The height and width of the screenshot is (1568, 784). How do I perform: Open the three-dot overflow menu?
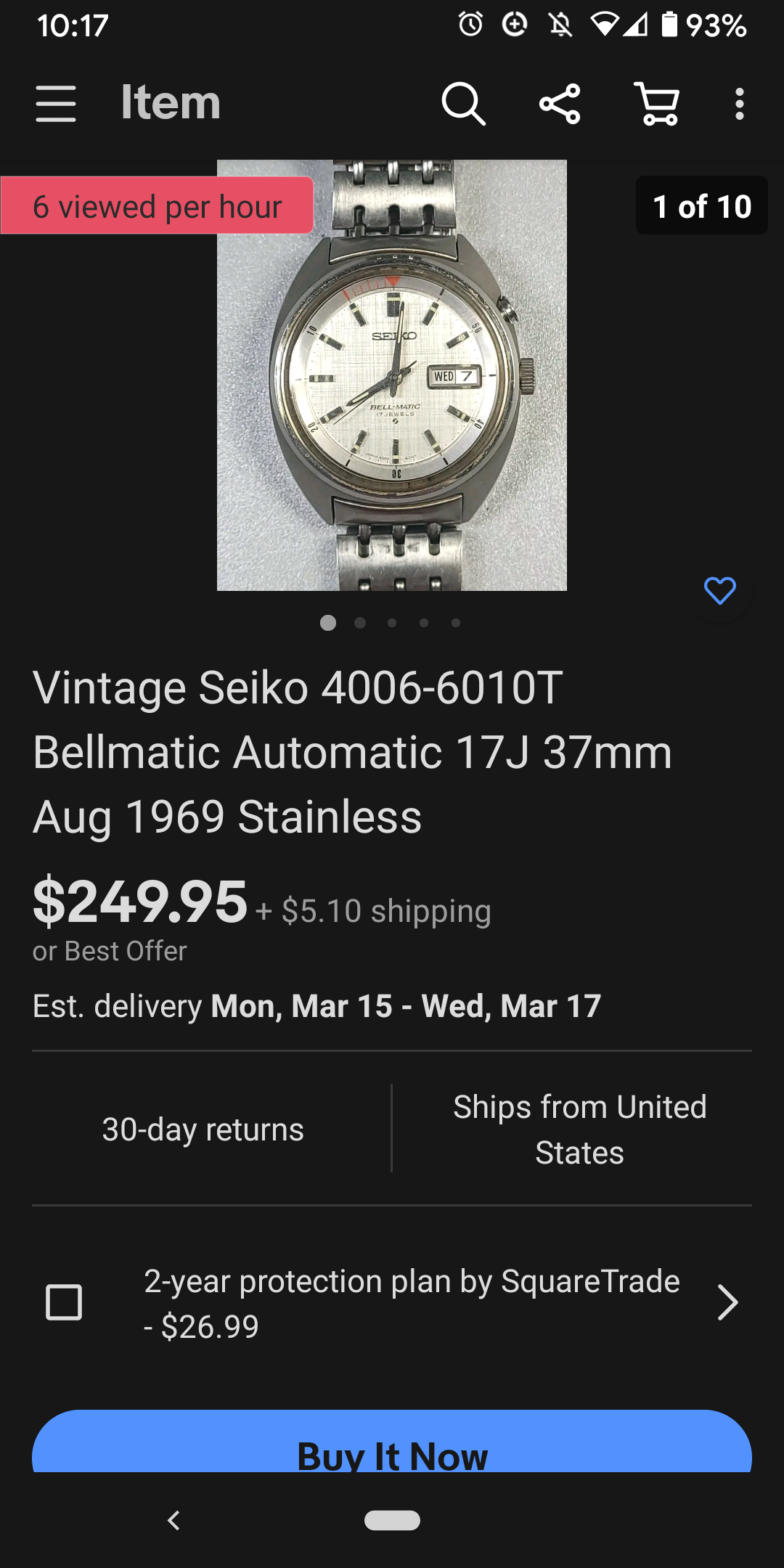(739, 103)
